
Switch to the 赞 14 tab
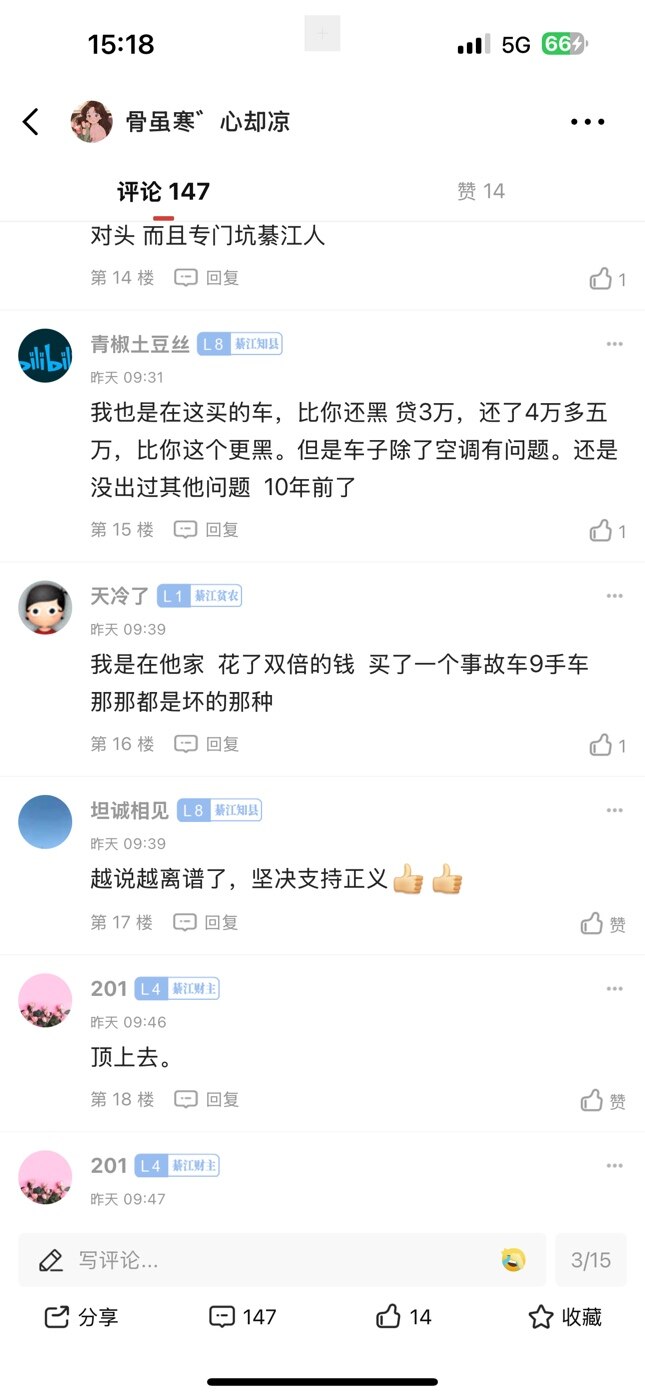point(481,191)
